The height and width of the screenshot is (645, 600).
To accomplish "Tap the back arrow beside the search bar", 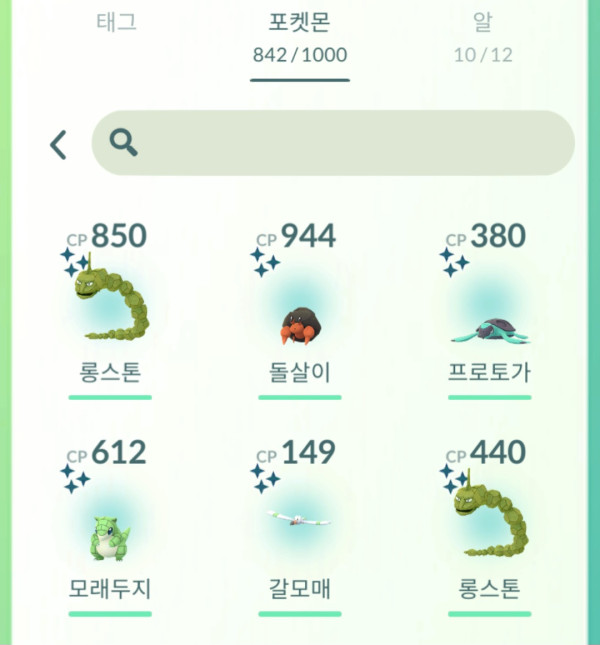I will tap(58, 145).
